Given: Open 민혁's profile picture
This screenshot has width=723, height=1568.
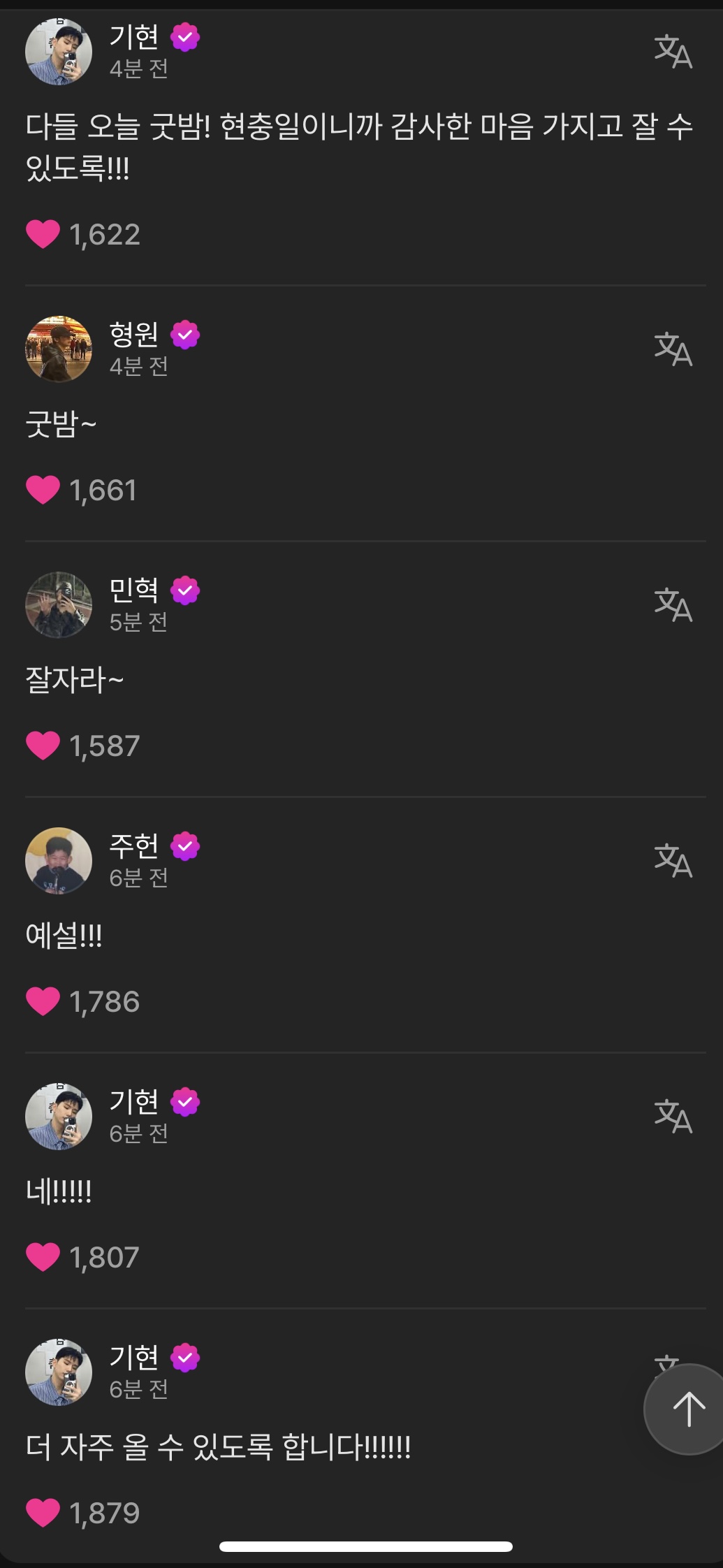Looking at the screenshot, I should (x=59, y=605).
